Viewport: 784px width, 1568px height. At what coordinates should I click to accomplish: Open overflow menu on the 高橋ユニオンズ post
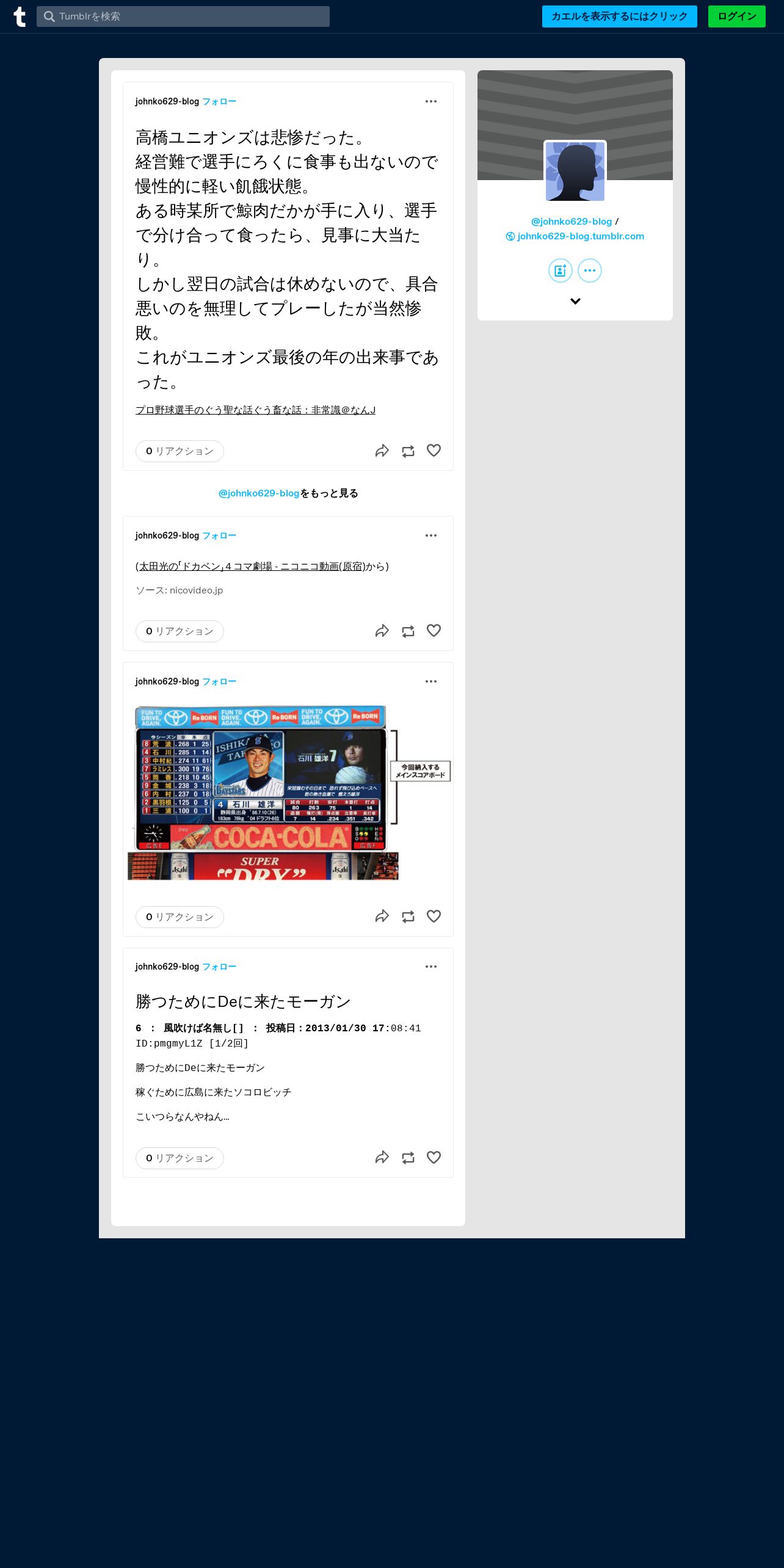click(x=431, y=101)
